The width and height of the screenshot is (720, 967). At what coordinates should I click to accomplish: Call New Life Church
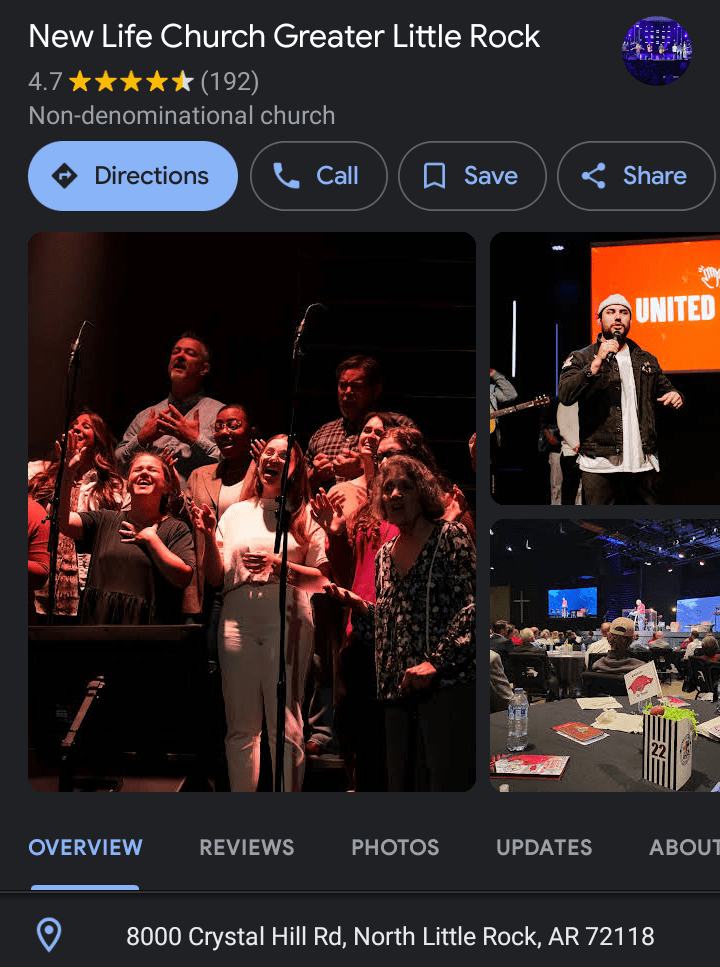tap(318, 176)
